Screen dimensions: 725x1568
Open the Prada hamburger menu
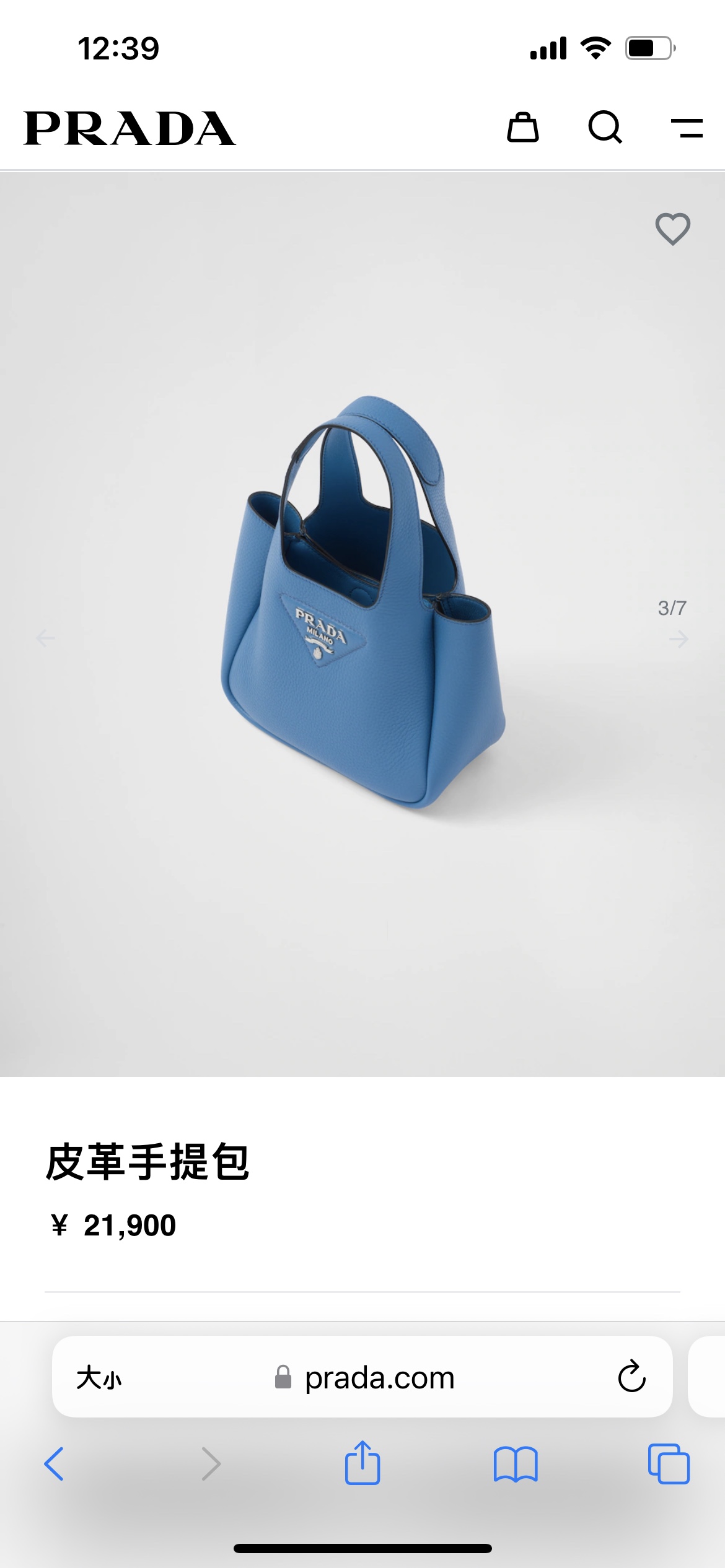pos(687,128)
